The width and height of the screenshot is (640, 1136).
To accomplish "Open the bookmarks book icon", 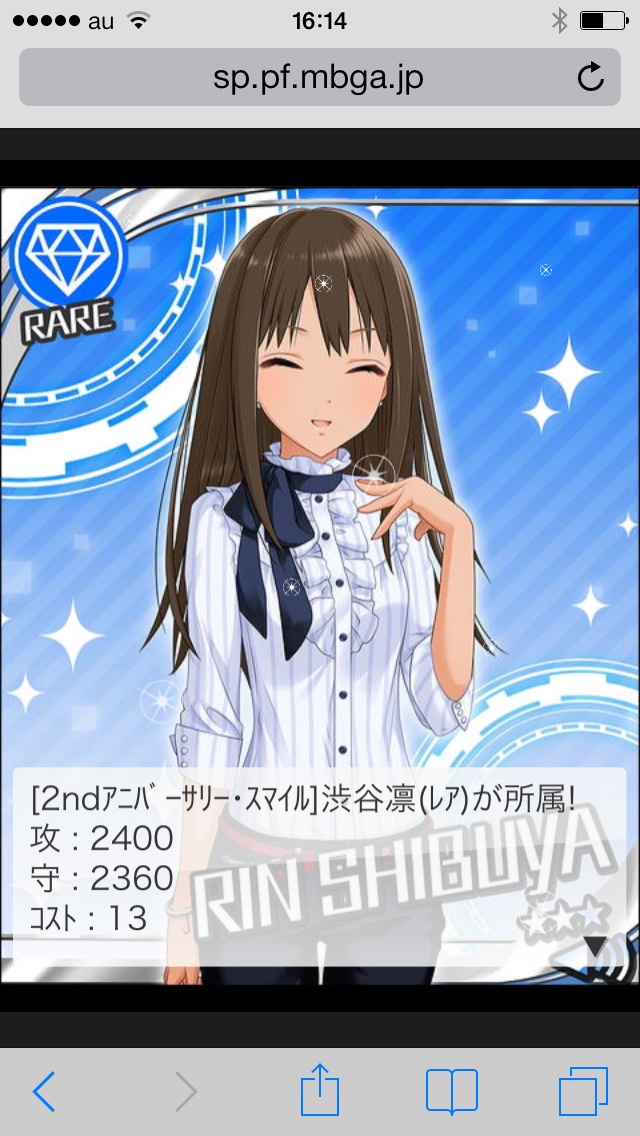I will coord(452,1091).
